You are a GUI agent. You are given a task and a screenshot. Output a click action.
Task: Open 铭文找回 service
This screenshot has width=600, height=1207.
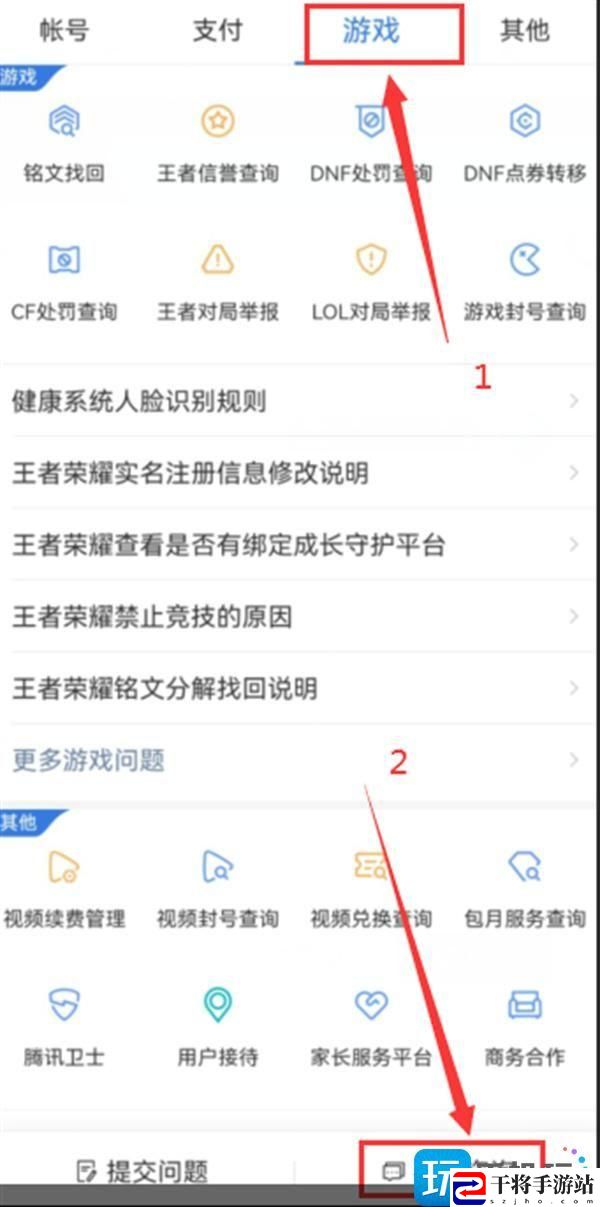64,143
